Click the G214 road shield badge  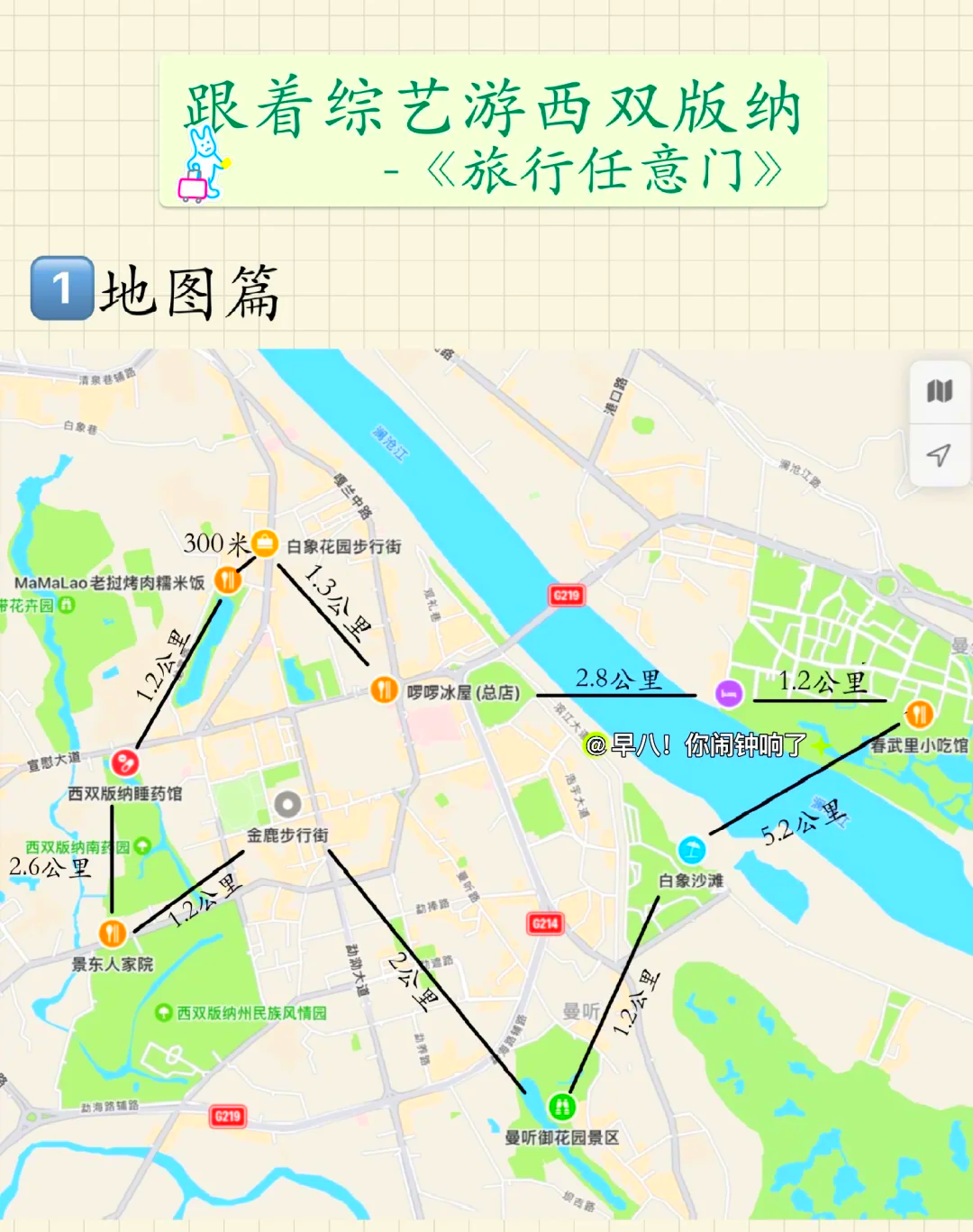tap(544, 922)
